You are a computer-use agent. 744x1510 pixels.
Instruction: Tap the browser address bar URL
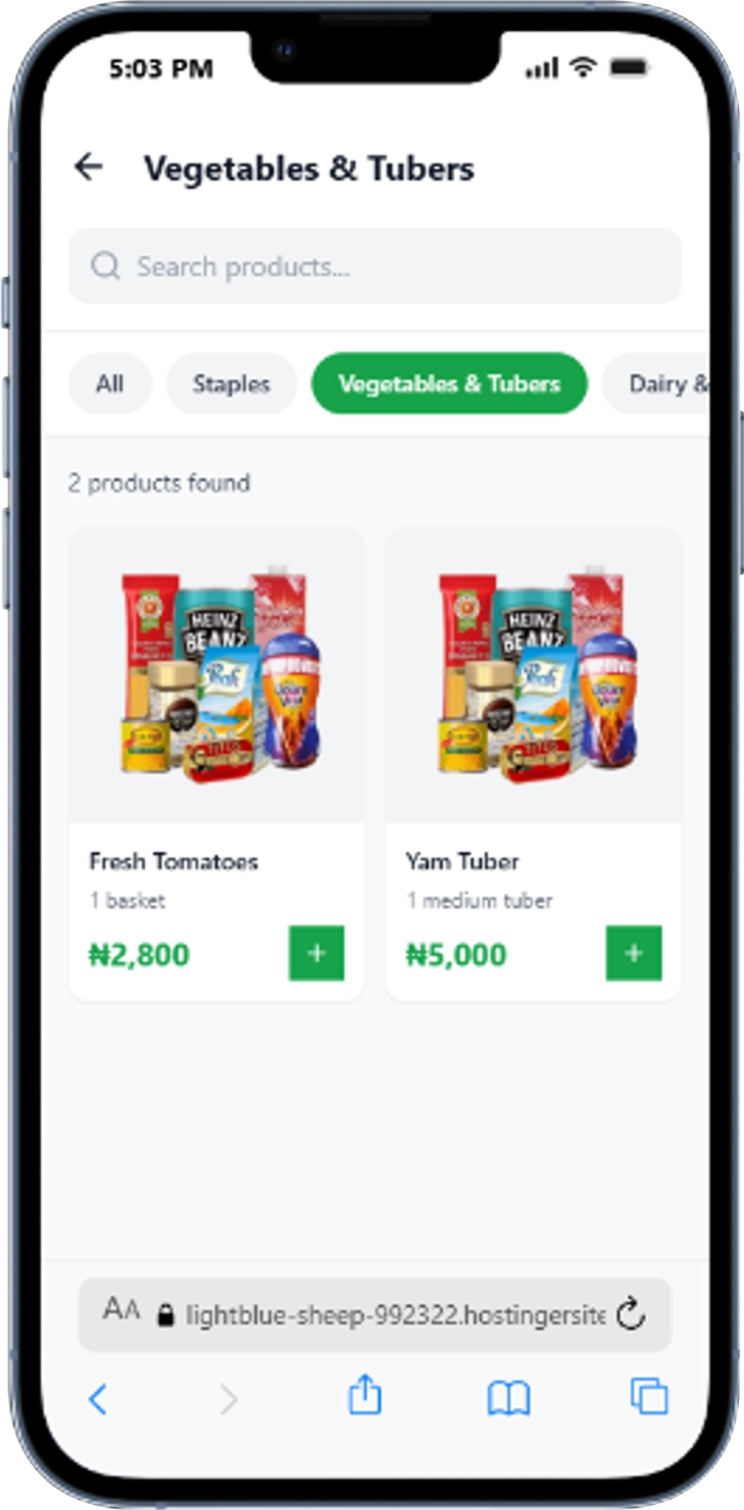point(395,1315)
